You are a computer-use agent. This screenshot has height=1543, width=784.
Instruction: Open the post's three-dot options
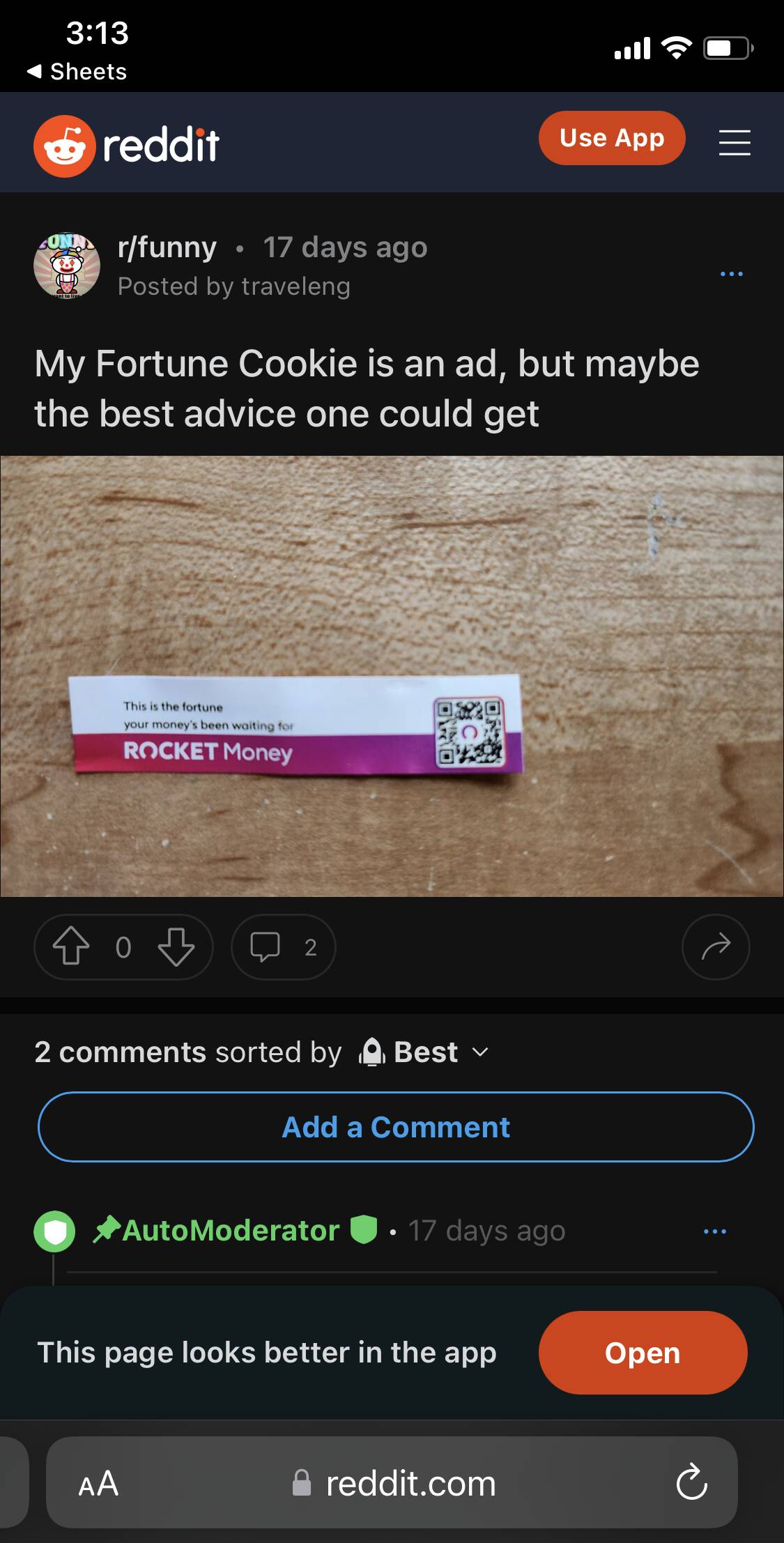click(731, 274)
